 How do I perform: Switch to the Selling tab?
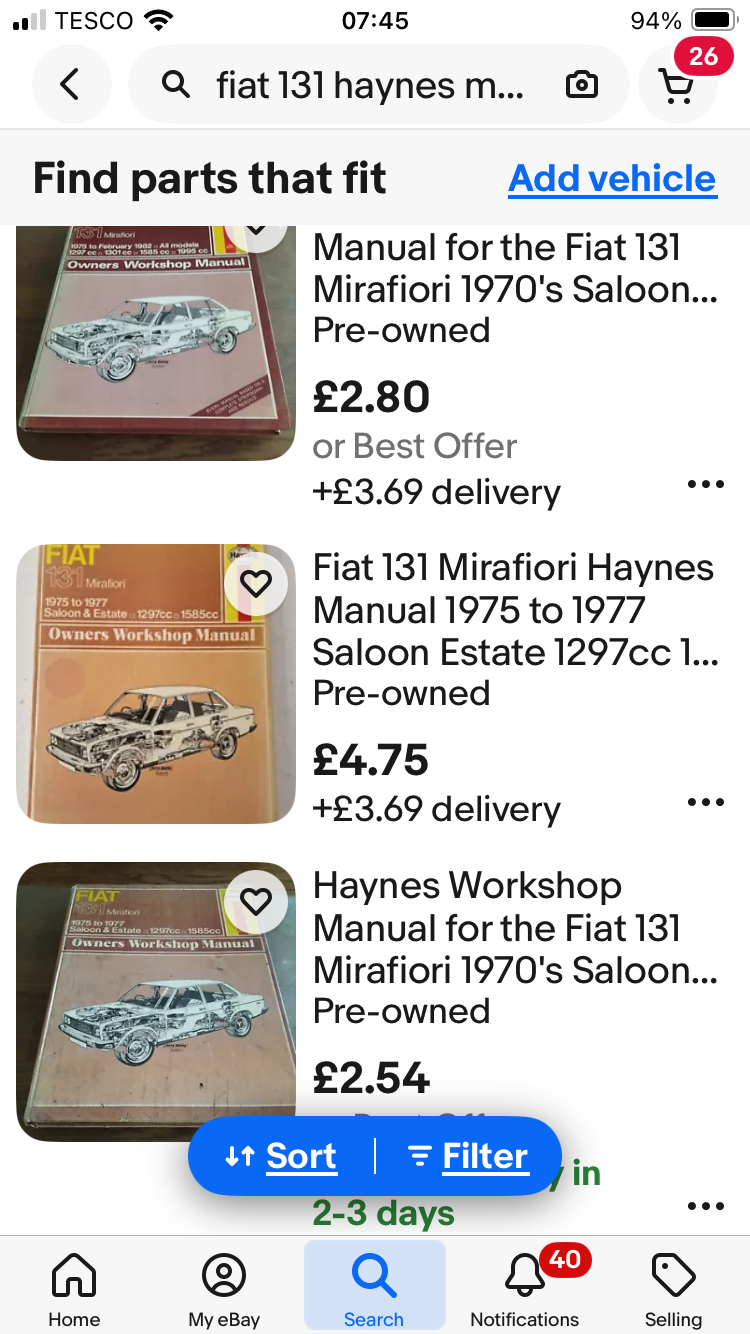coord(673,1290)
